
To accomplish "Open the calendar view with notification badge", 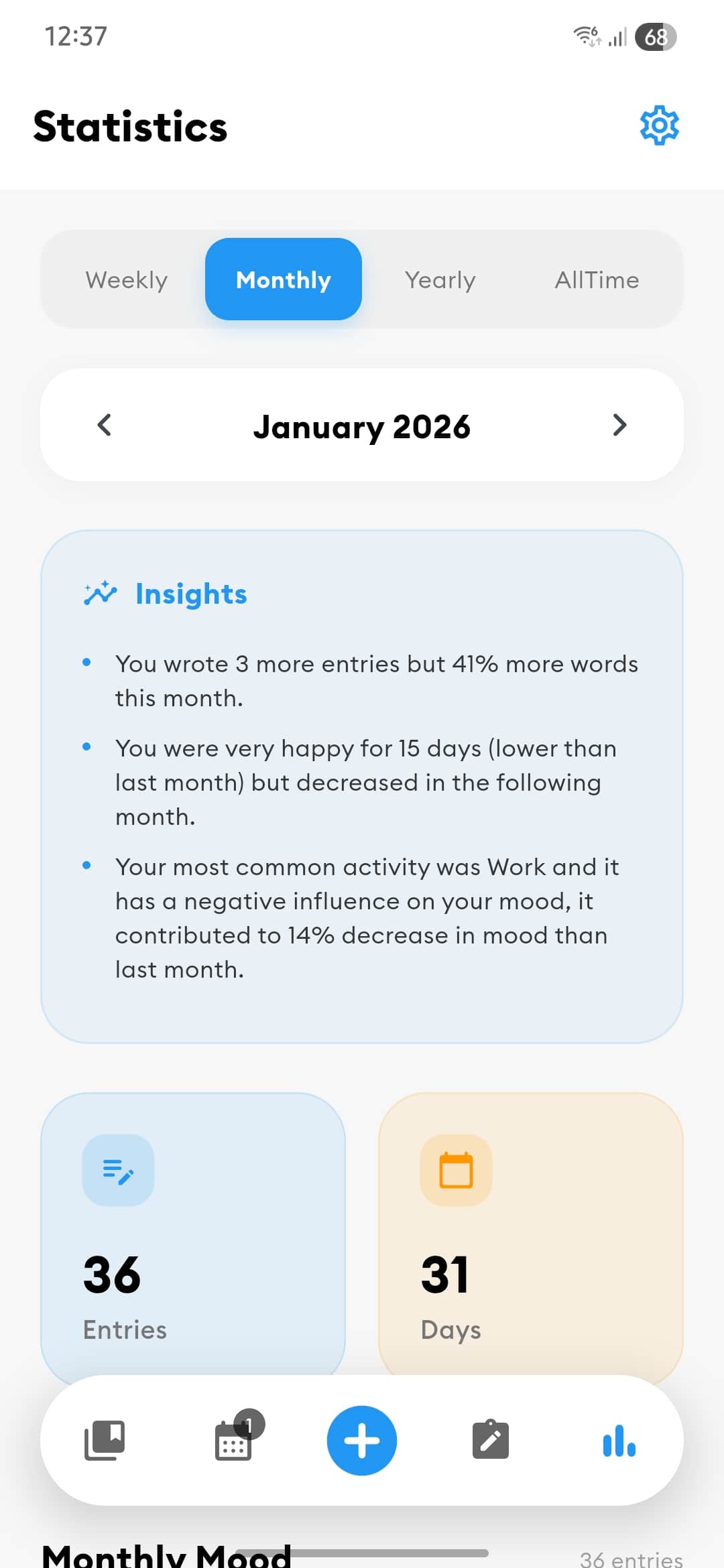I will pyautogui.click(x=233, y=1442).
